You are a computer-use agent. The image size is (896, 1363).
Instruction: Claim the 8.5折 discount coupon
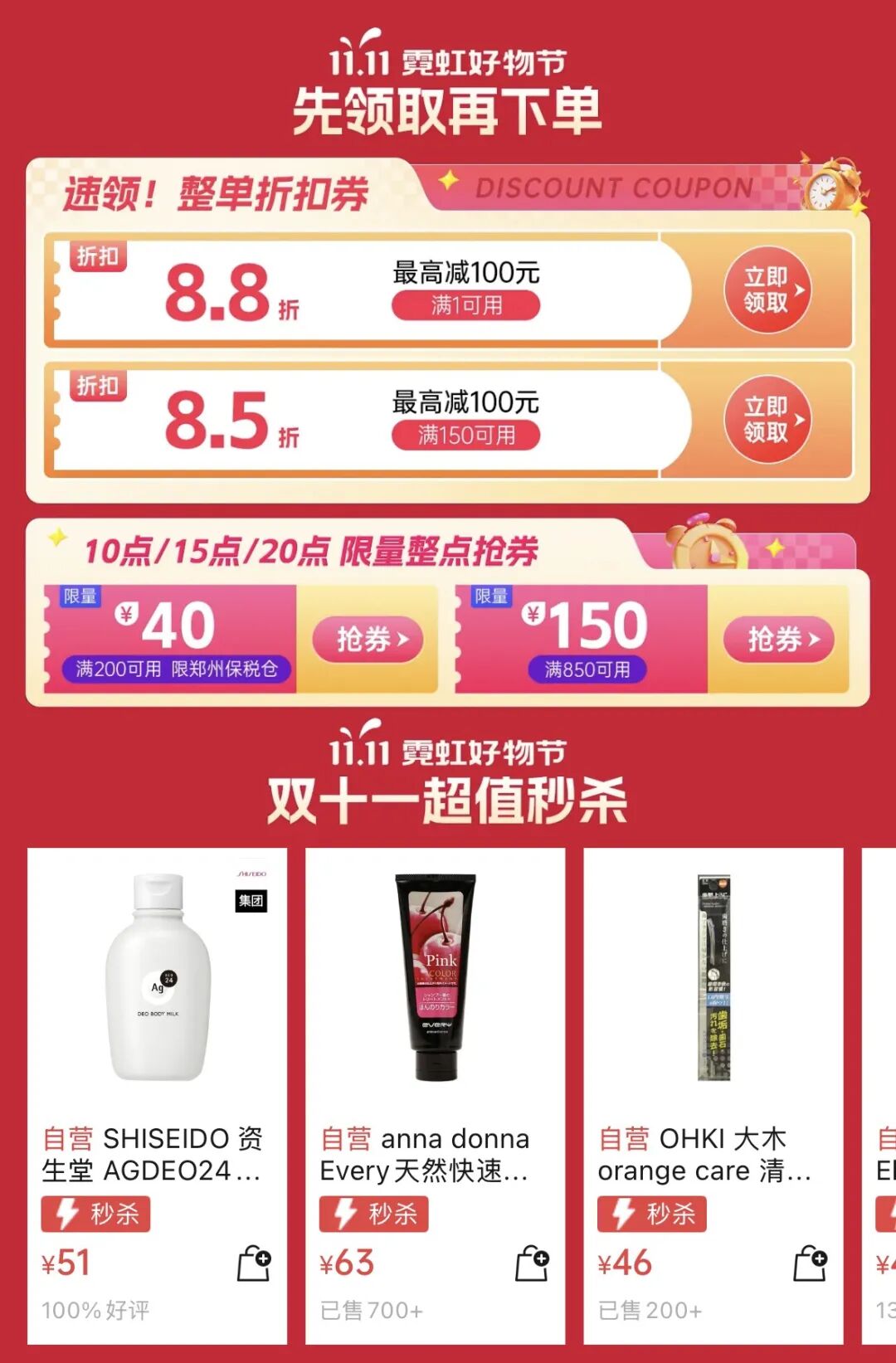(x=766, y=419)
